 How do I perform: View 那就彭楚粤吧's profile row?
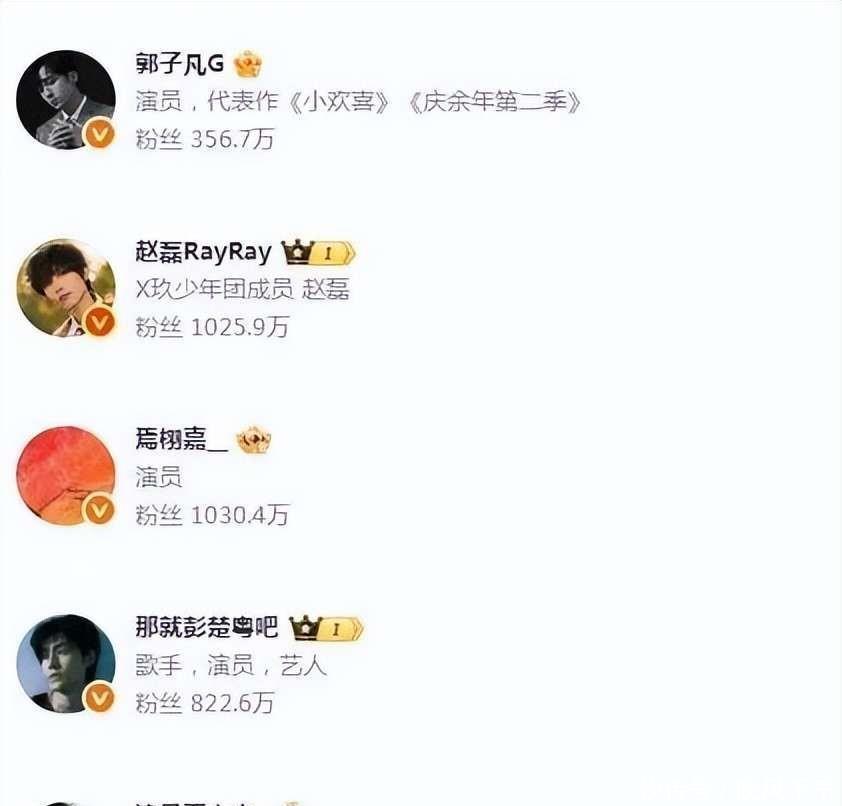pyautogui.click(x=206, y=628)
